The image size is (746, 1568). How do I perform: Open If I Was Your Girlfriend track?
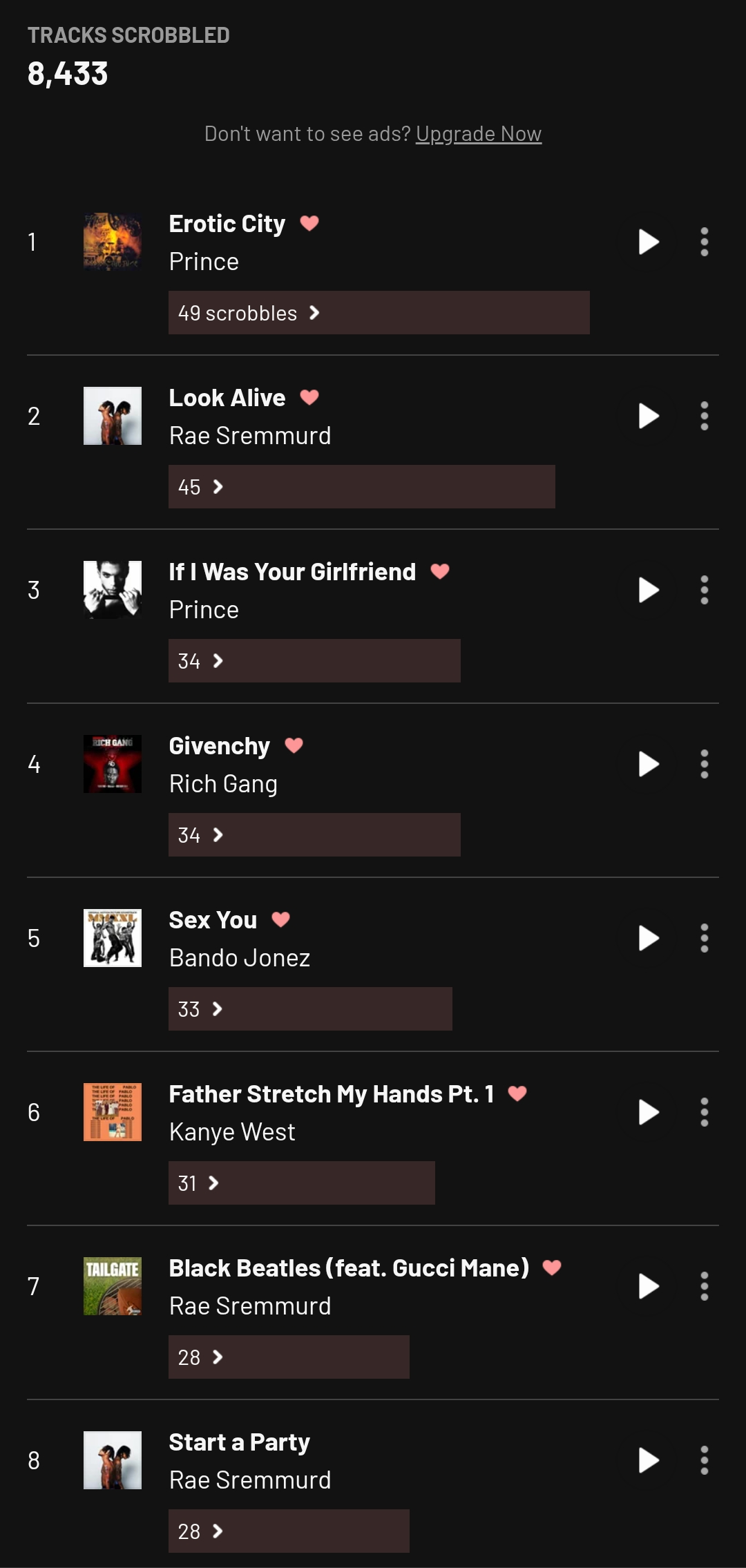(292, 572)
